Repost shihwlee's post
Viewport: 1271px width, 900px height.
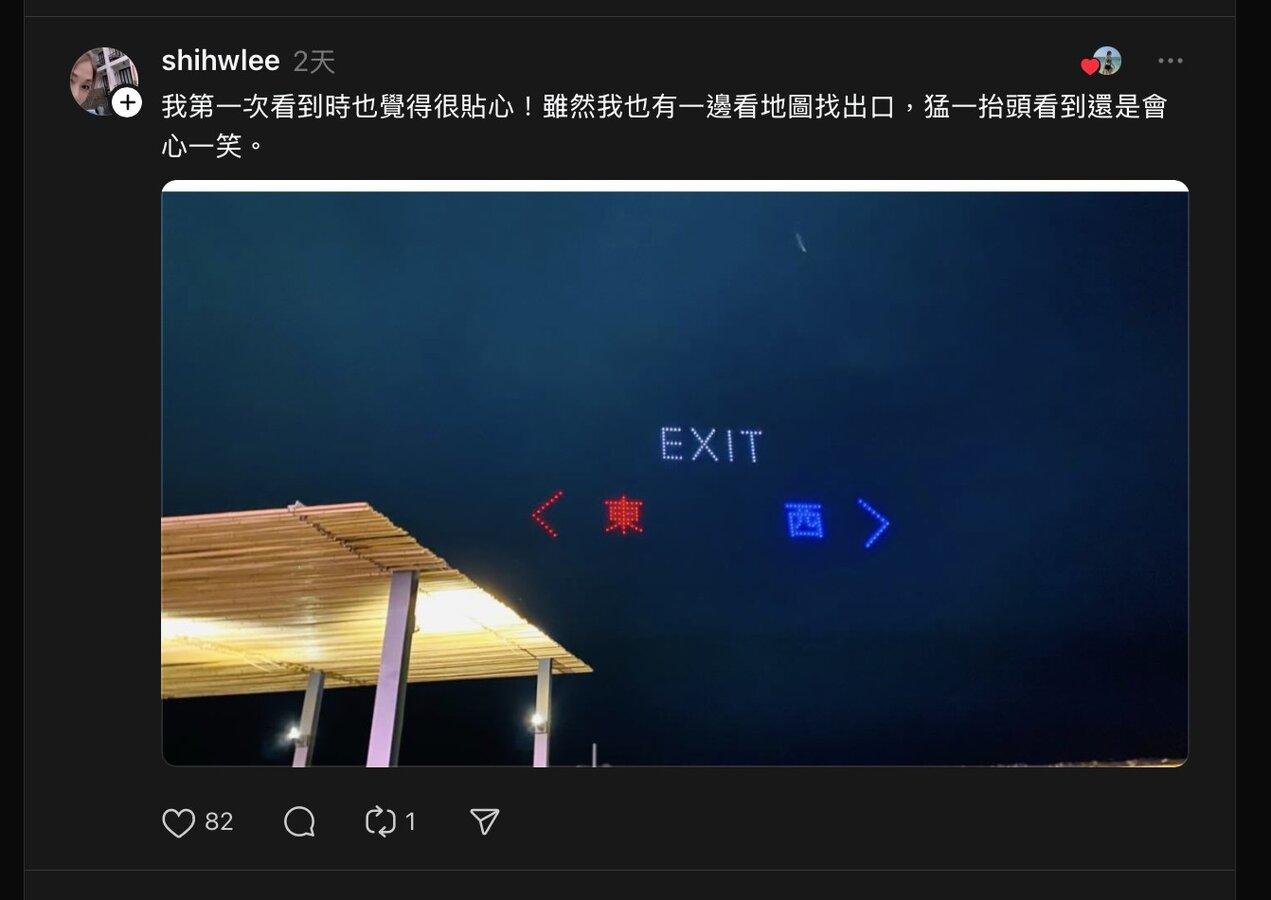click(381, 822)
